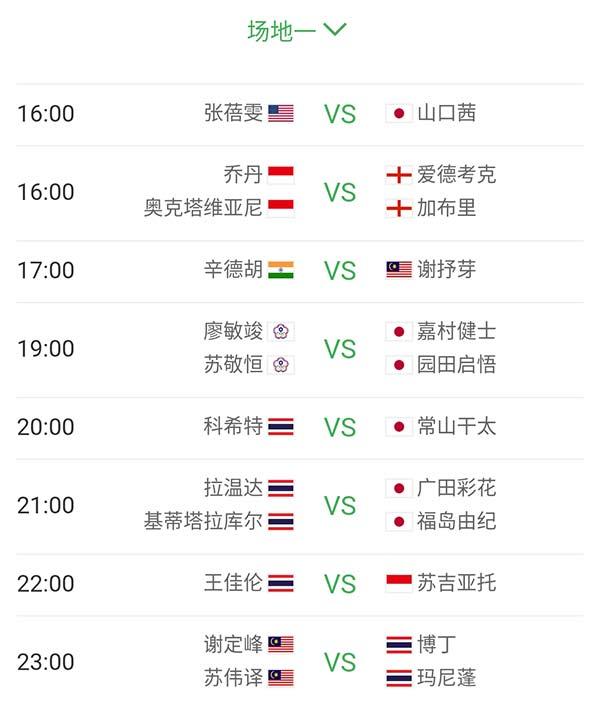
Task: Open the 廖敏竣 vs 嘉村健士 match
Action: click(340, 349)
